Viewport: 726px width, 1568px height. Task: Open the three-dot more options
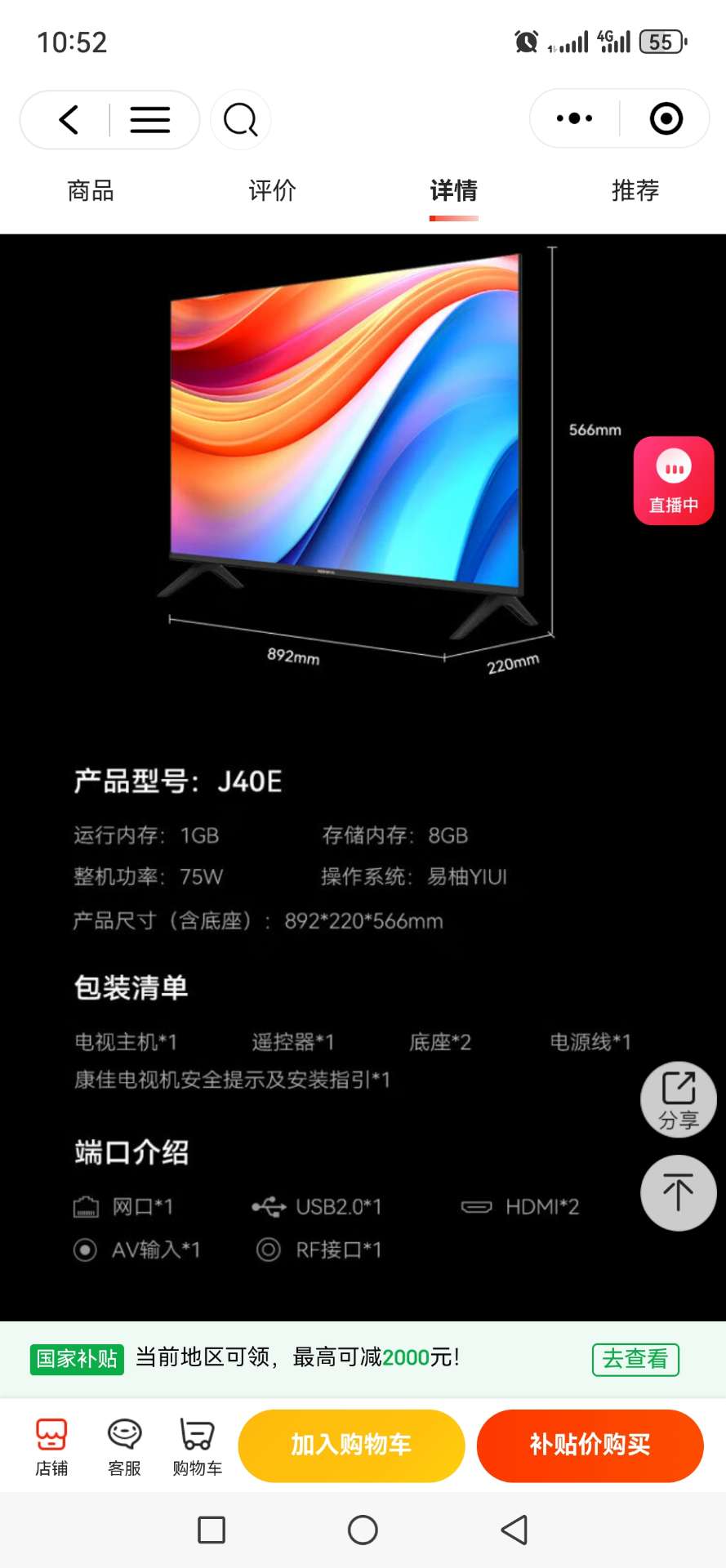[574, 118]
